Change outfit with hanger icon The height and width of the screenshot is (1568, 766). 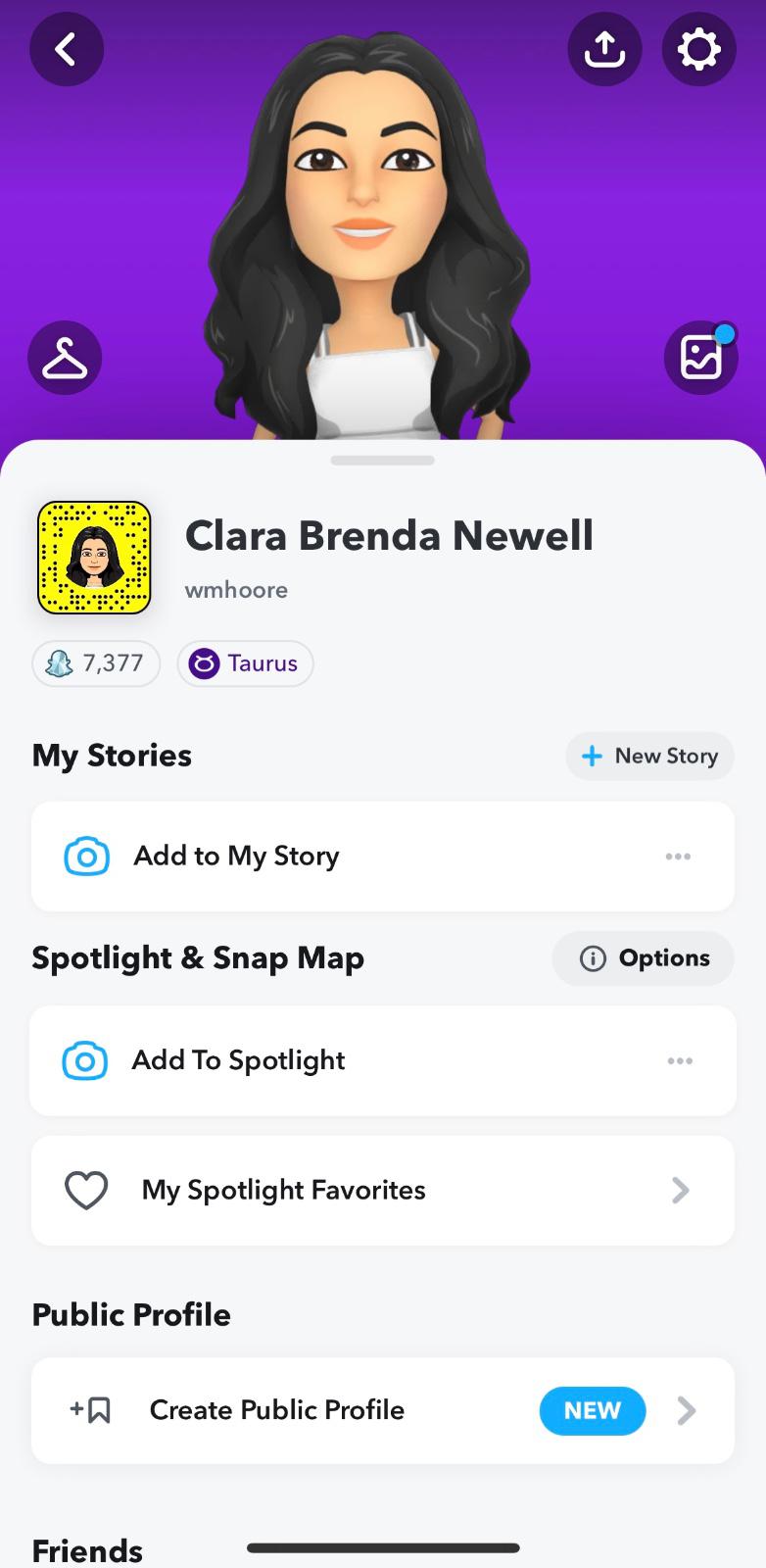click(x=65, y=358)
